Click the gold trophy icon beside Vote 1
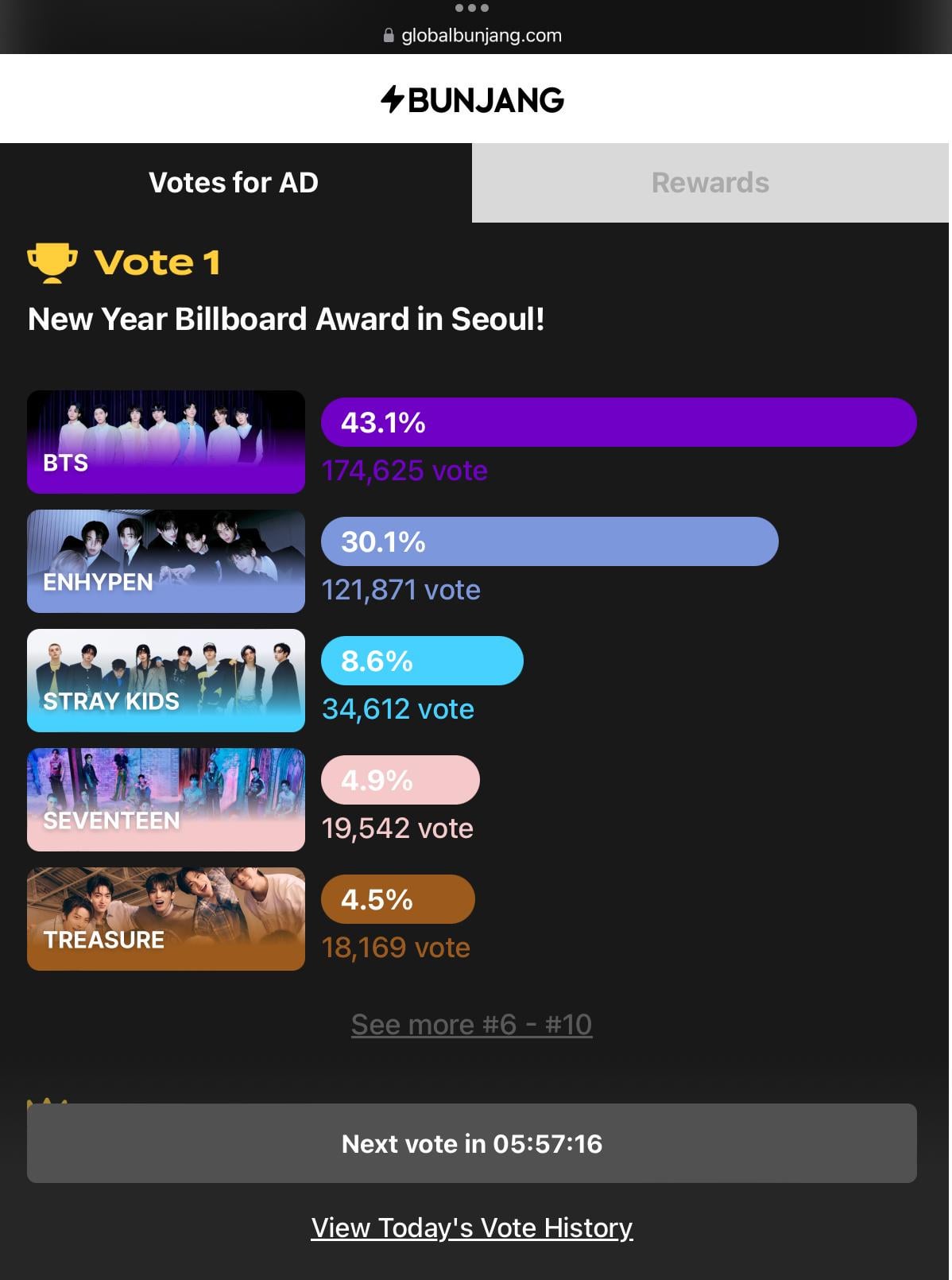 (51, 261)
